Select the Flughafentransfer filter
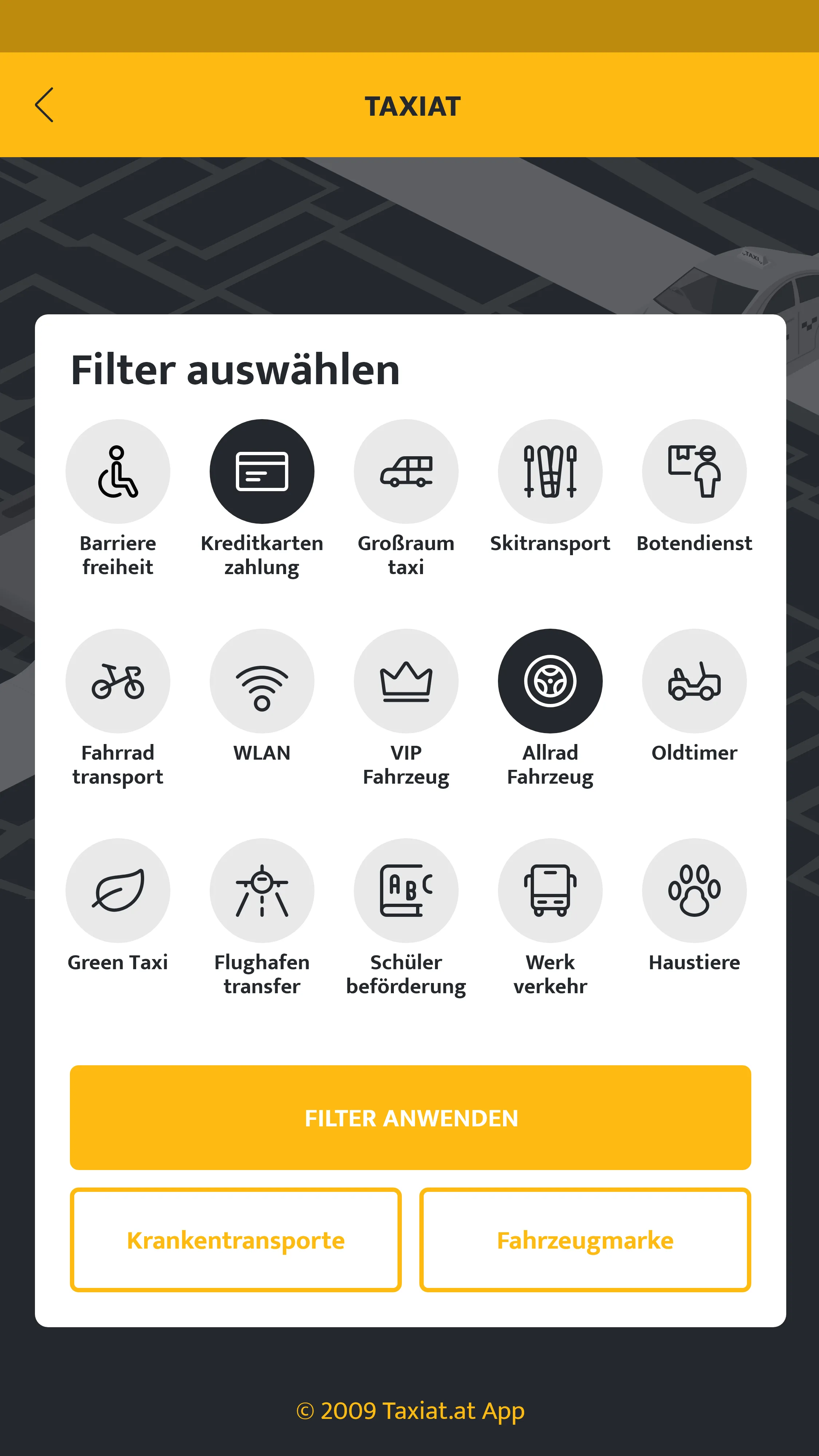Image resolution: width=819 pixels, height=1456 pixels. [x=262, y=891]
